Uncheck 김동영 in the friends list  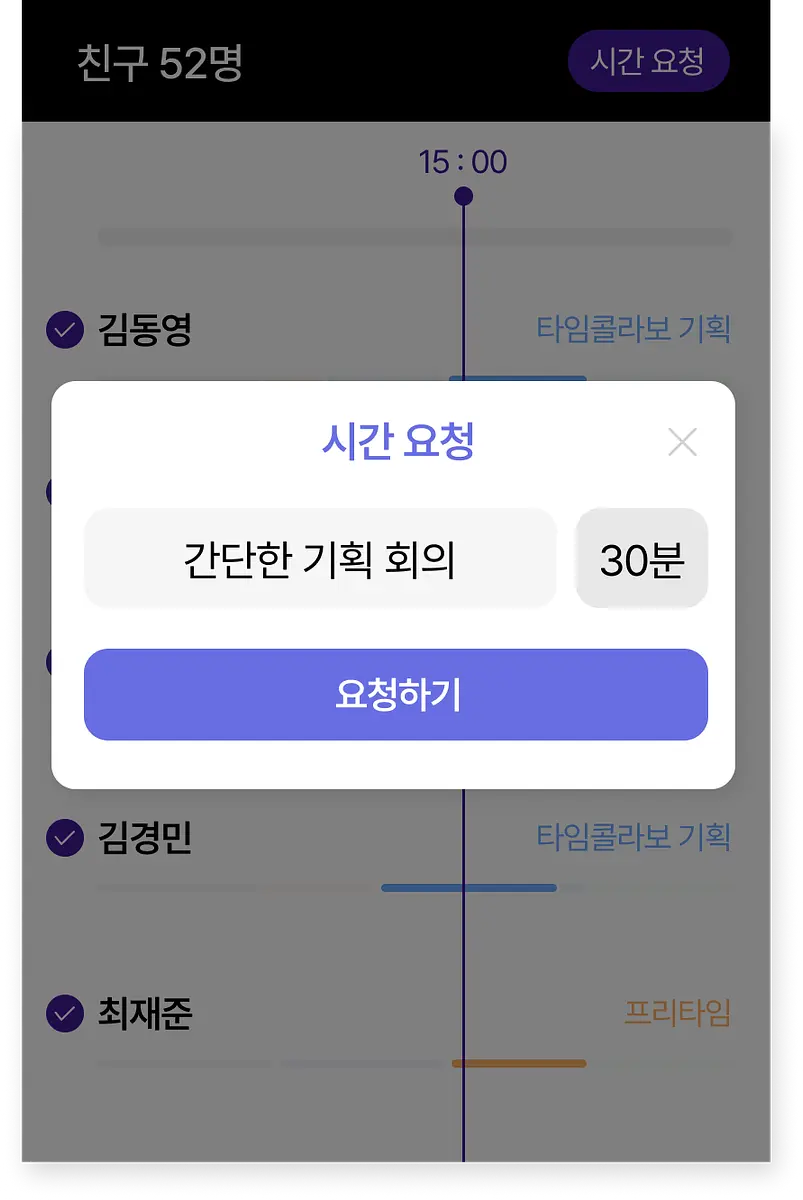click(x=65, y=329)
